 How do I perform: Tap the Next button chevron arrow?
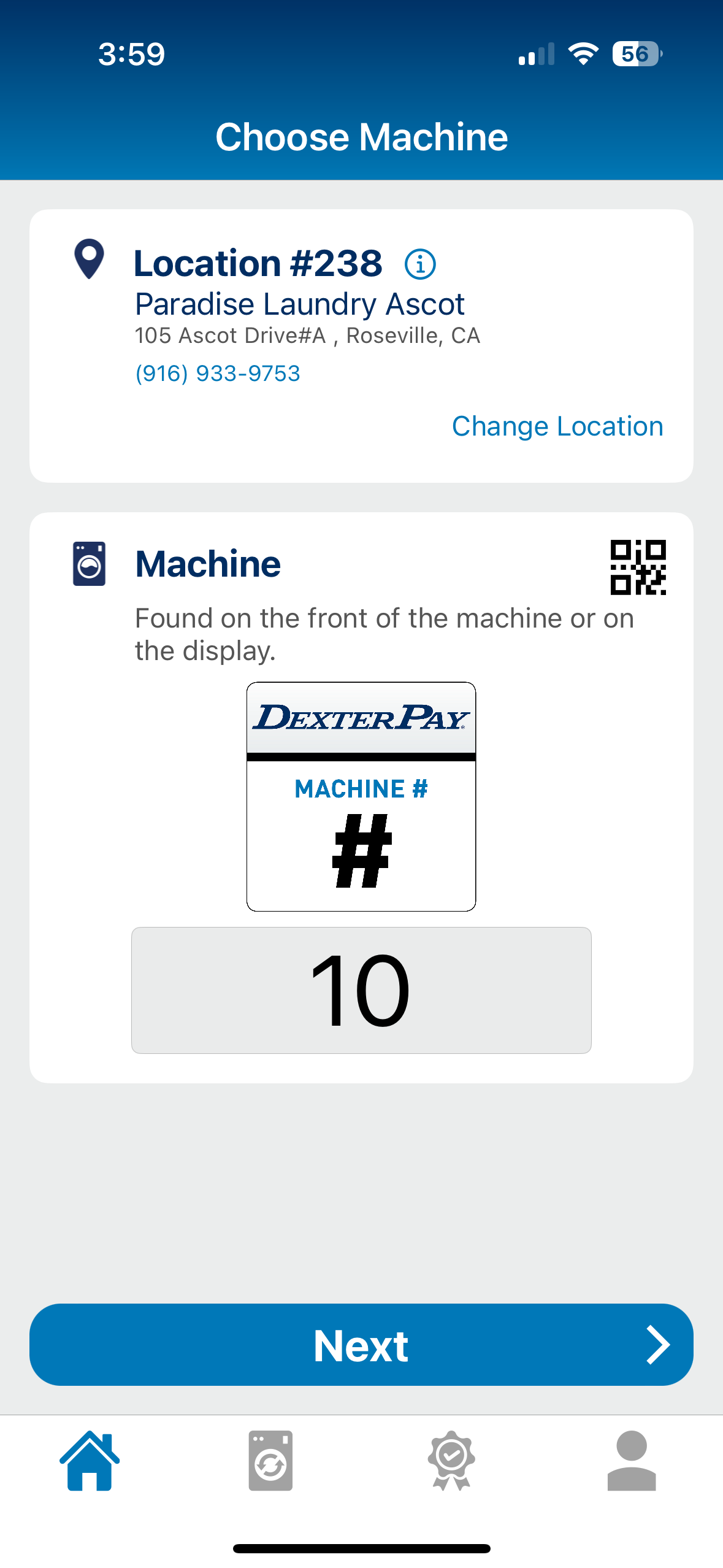click(x=658, y=1345)
